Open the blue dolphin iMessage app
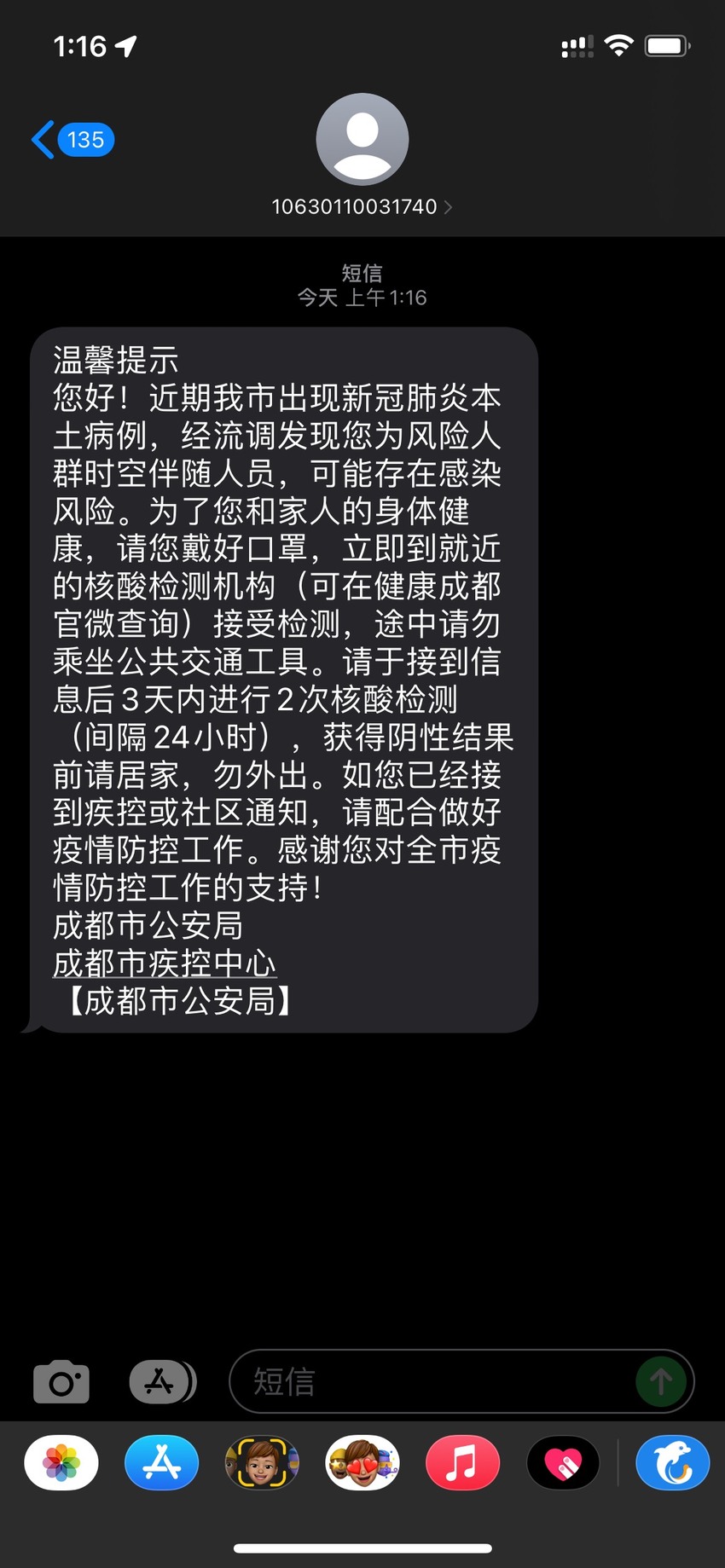The height and width of the screenshot is (1568, 725). (673, 1462)
